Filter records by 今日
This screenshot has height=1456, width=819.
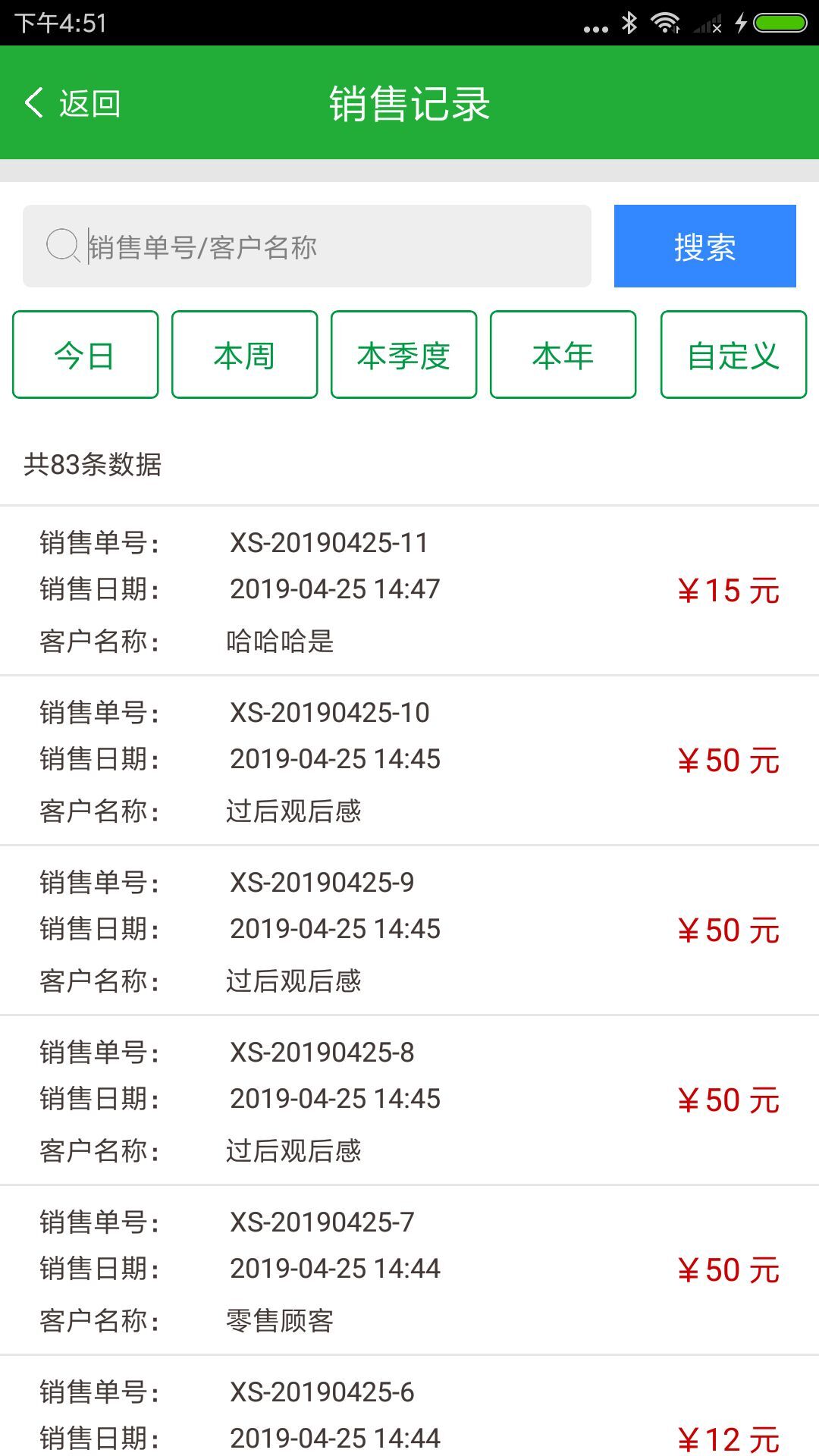tap(86, 354)
